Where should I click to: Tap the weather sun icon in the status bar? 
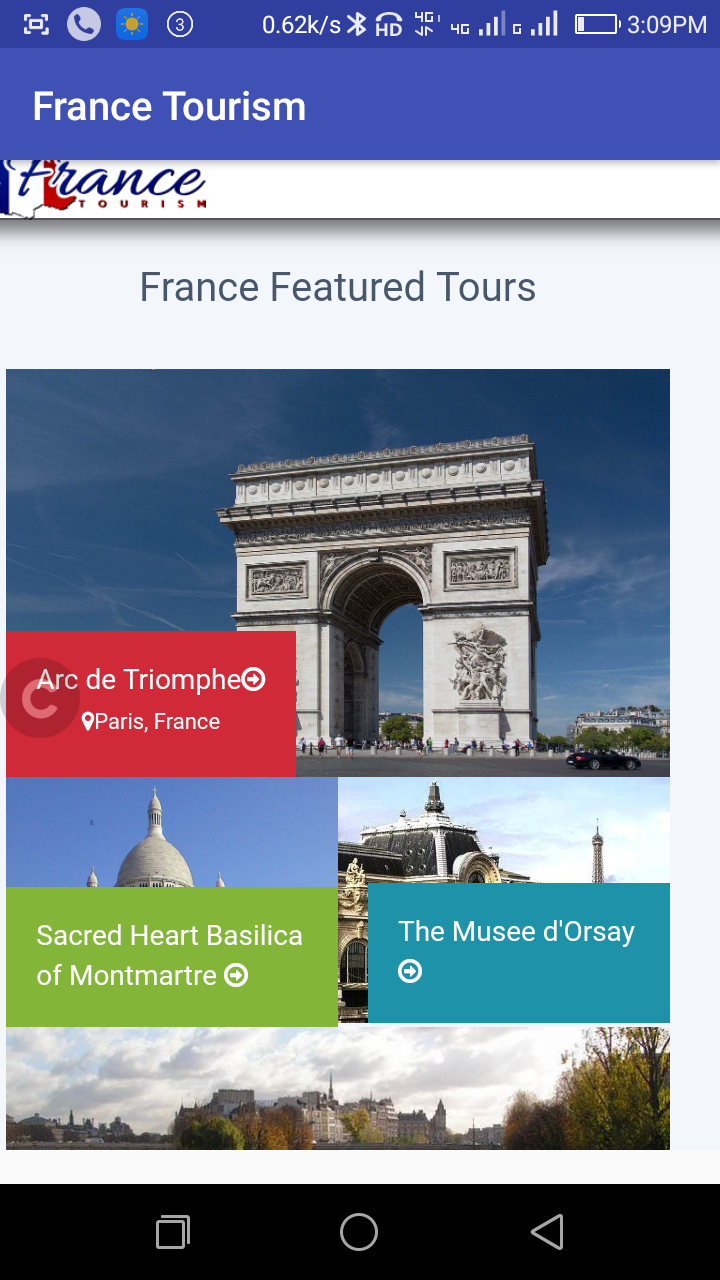(x=134, y=24)
